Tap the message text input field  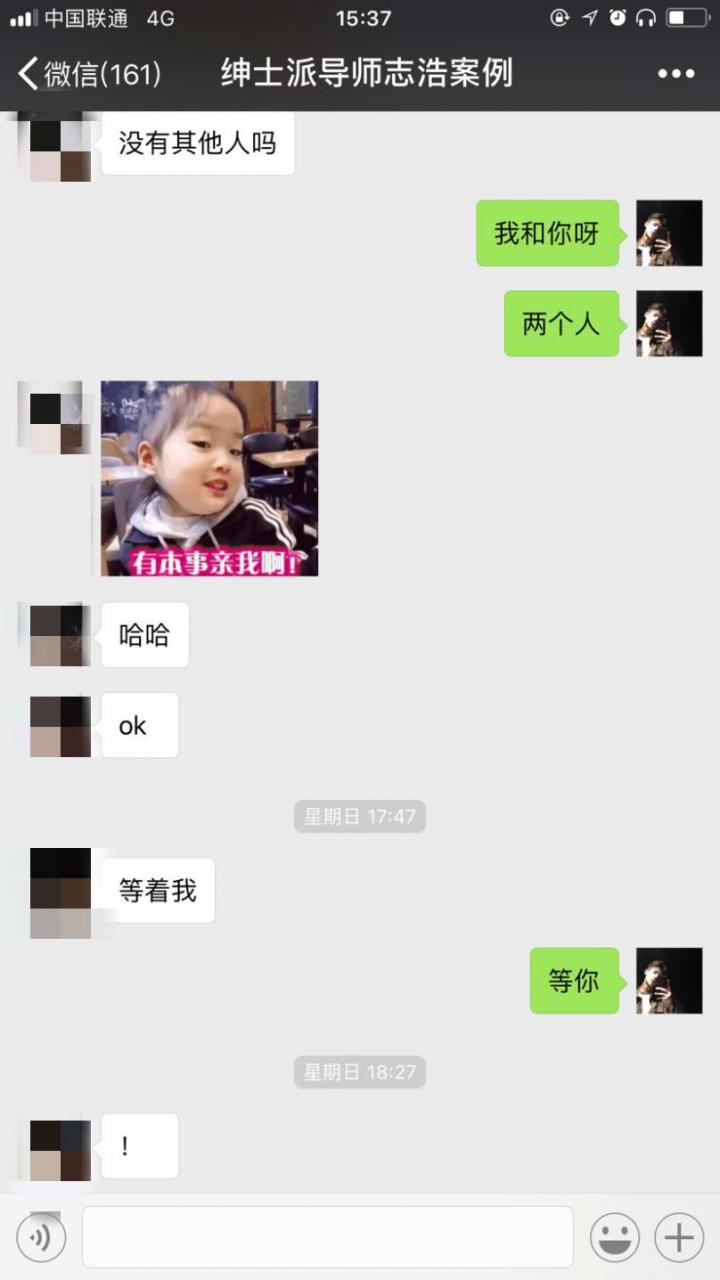pyautogui.click(x=327, y=1237)
